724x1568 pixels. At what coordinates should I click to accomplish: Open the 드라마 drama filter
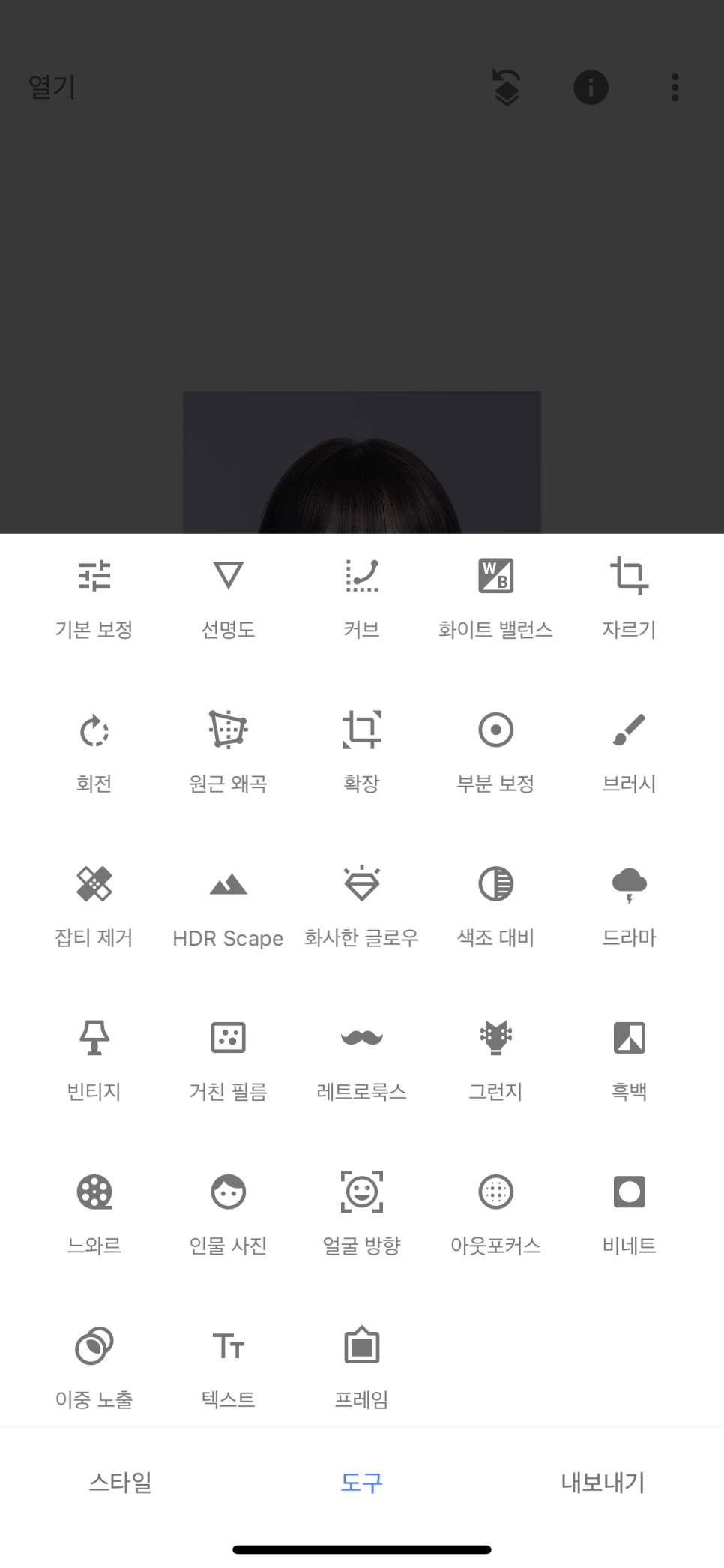[629, 904]
